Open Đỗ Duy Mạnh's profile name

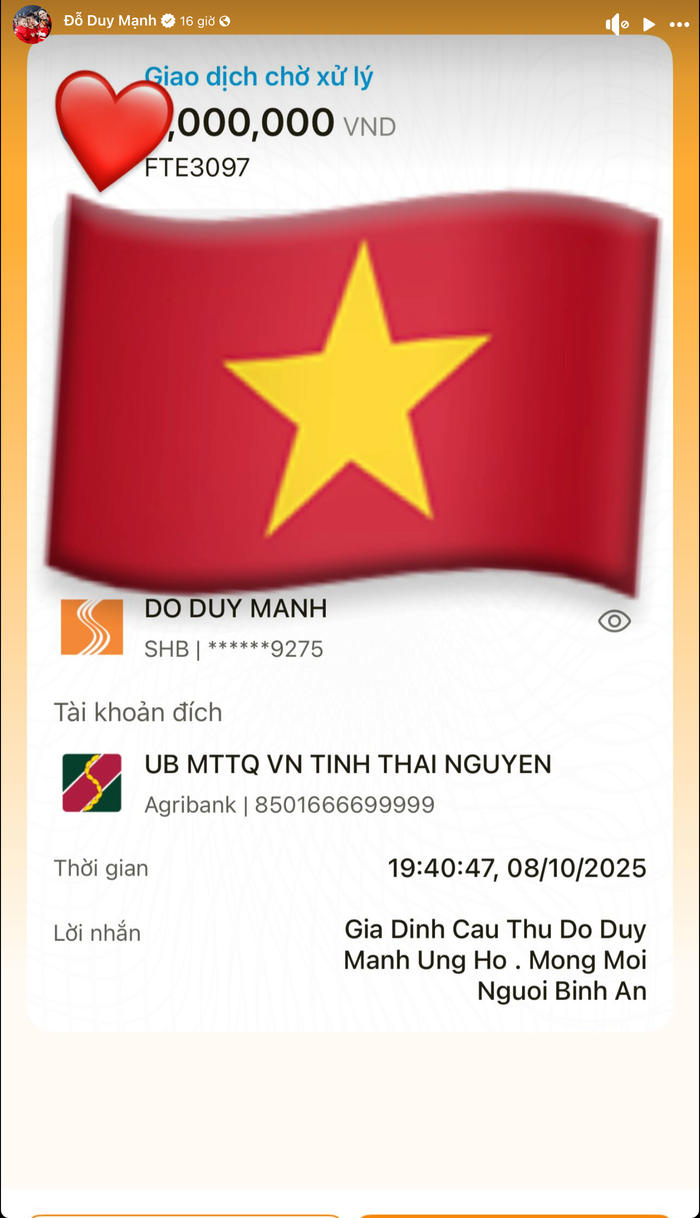pyautogui.click(x=108, y=20)
